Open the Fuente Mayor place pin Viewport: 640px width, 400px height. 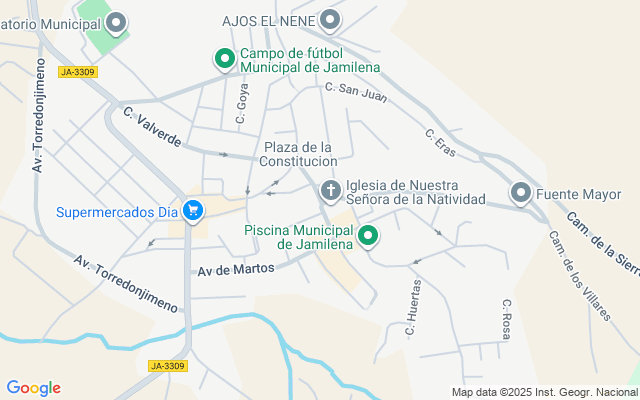tap(520, 192)
